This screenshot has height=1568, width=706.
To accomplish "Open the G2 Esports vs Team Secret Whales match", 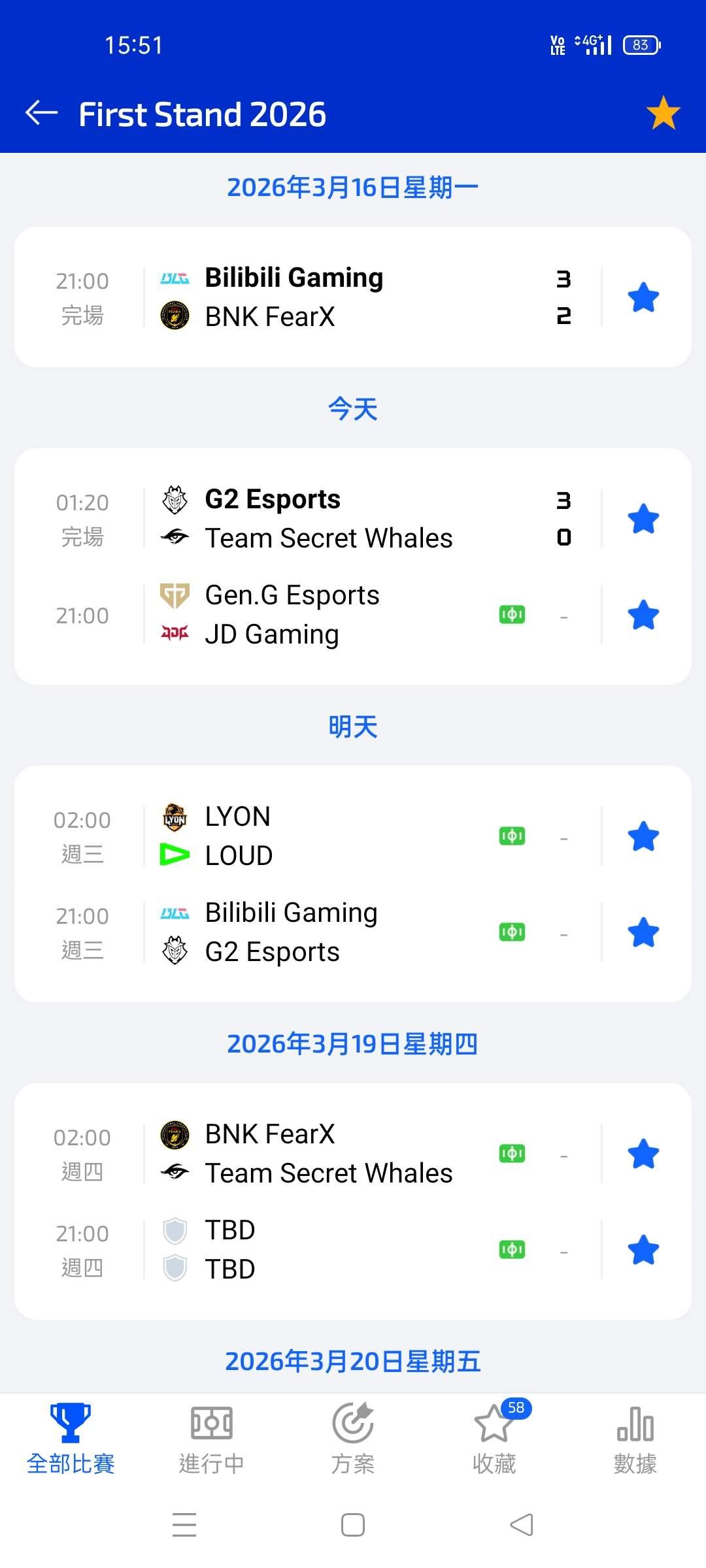I will click(353, 519).
